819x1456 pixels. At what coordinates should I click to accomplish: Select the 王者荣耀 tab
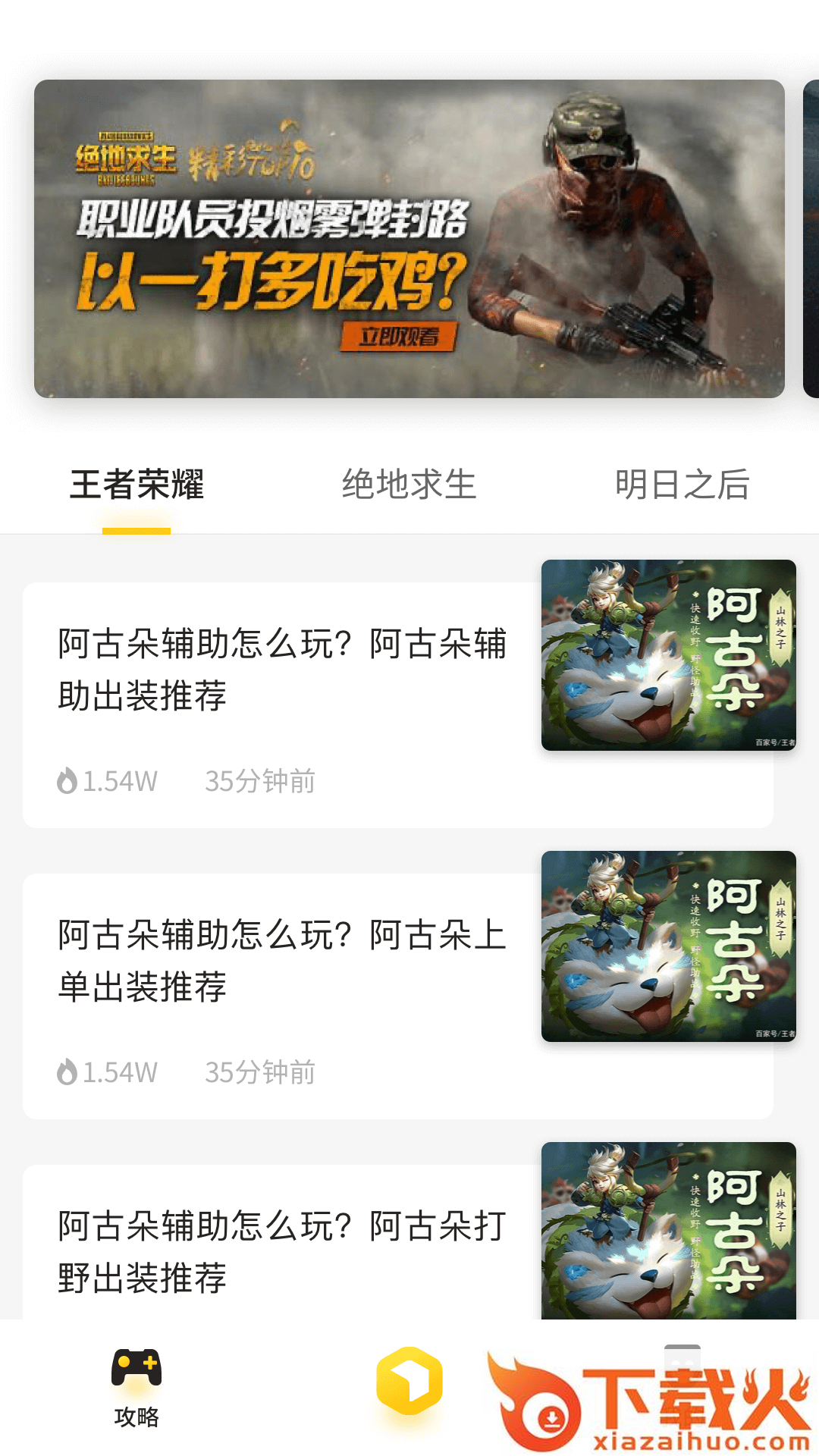(x=136, y=485)
